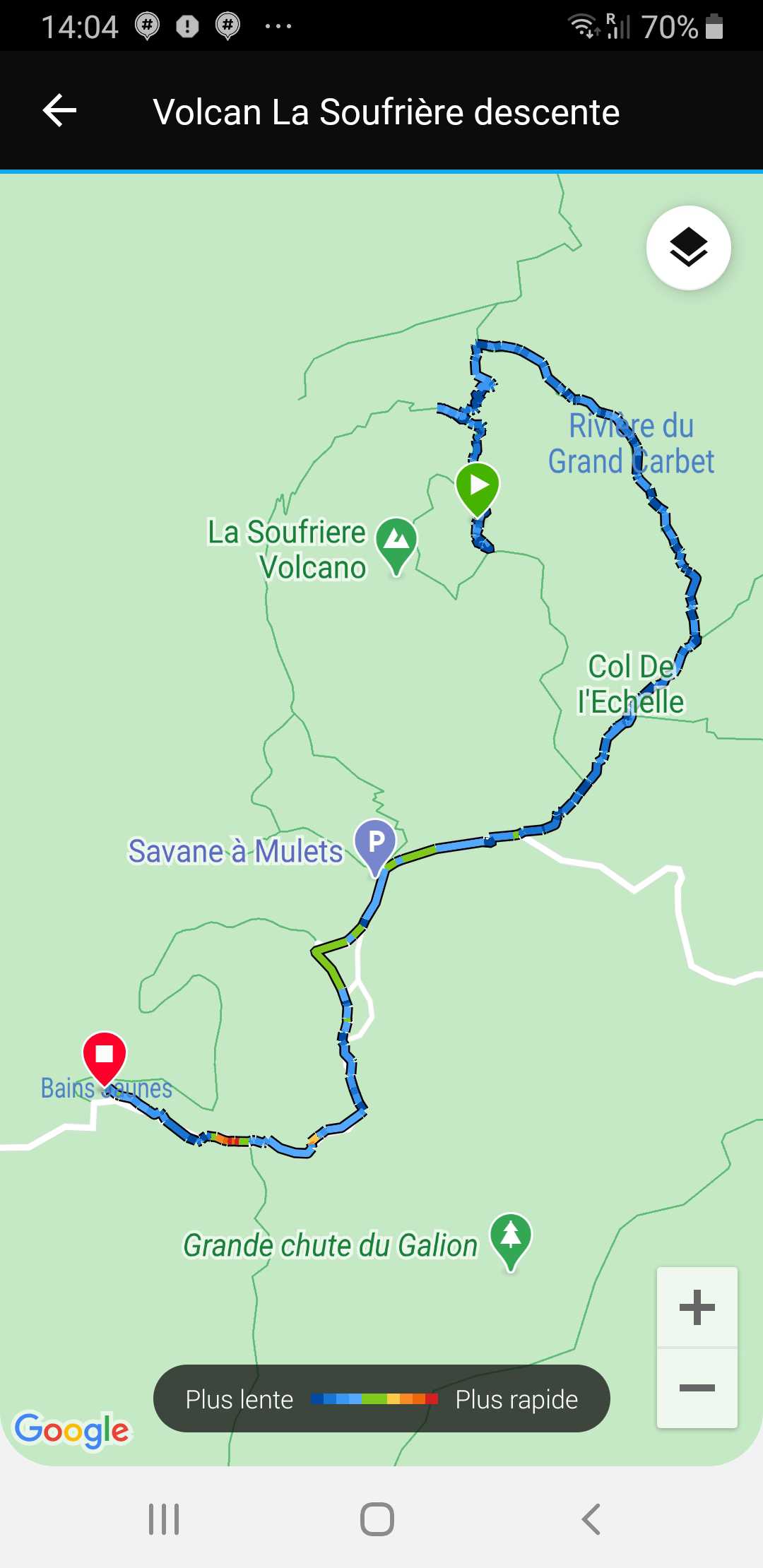Select the Grande chute du Galion pin

tap(511, 1237)
